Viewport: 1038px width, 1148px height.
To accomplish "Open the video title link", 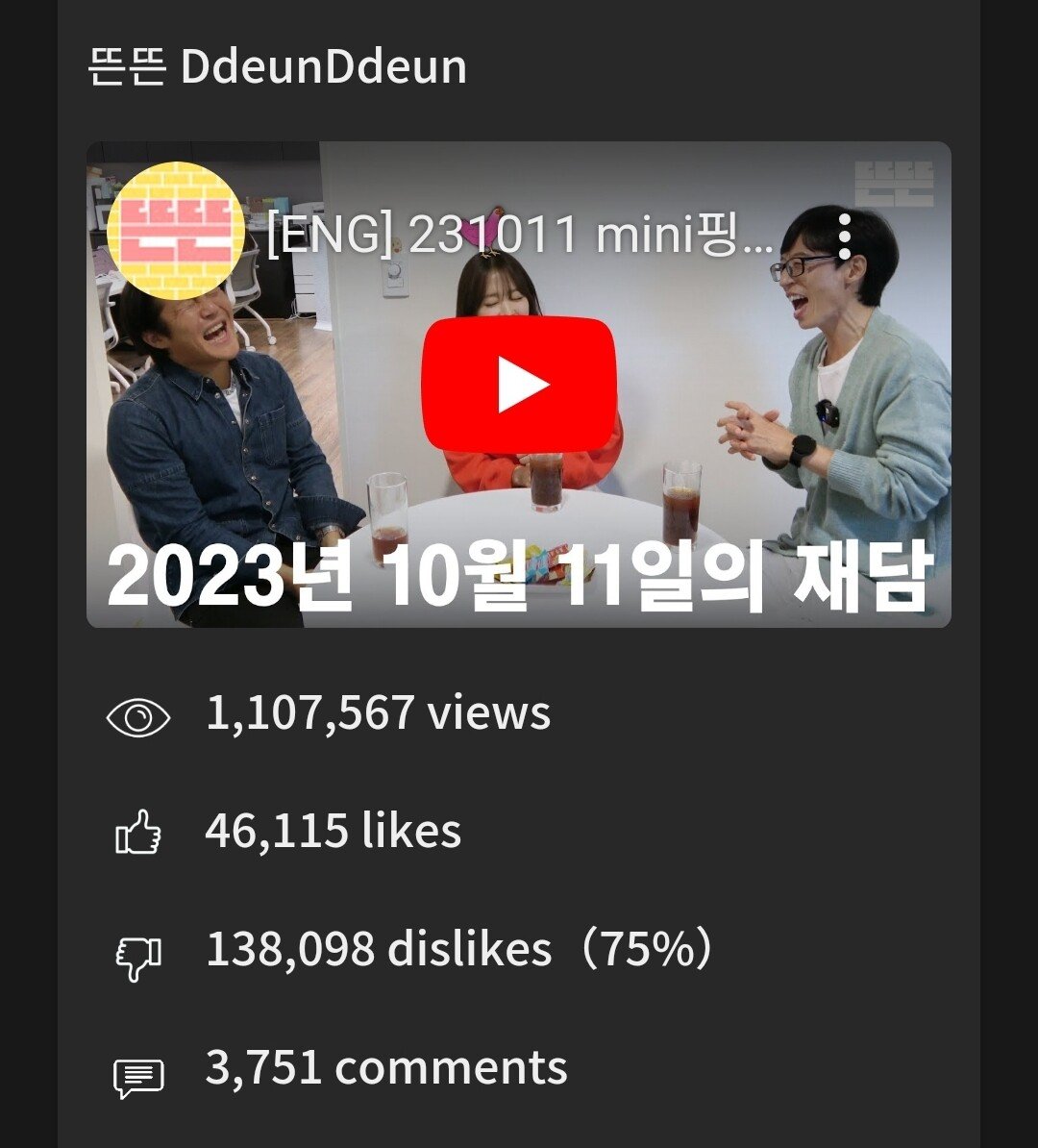I will 519,237.
